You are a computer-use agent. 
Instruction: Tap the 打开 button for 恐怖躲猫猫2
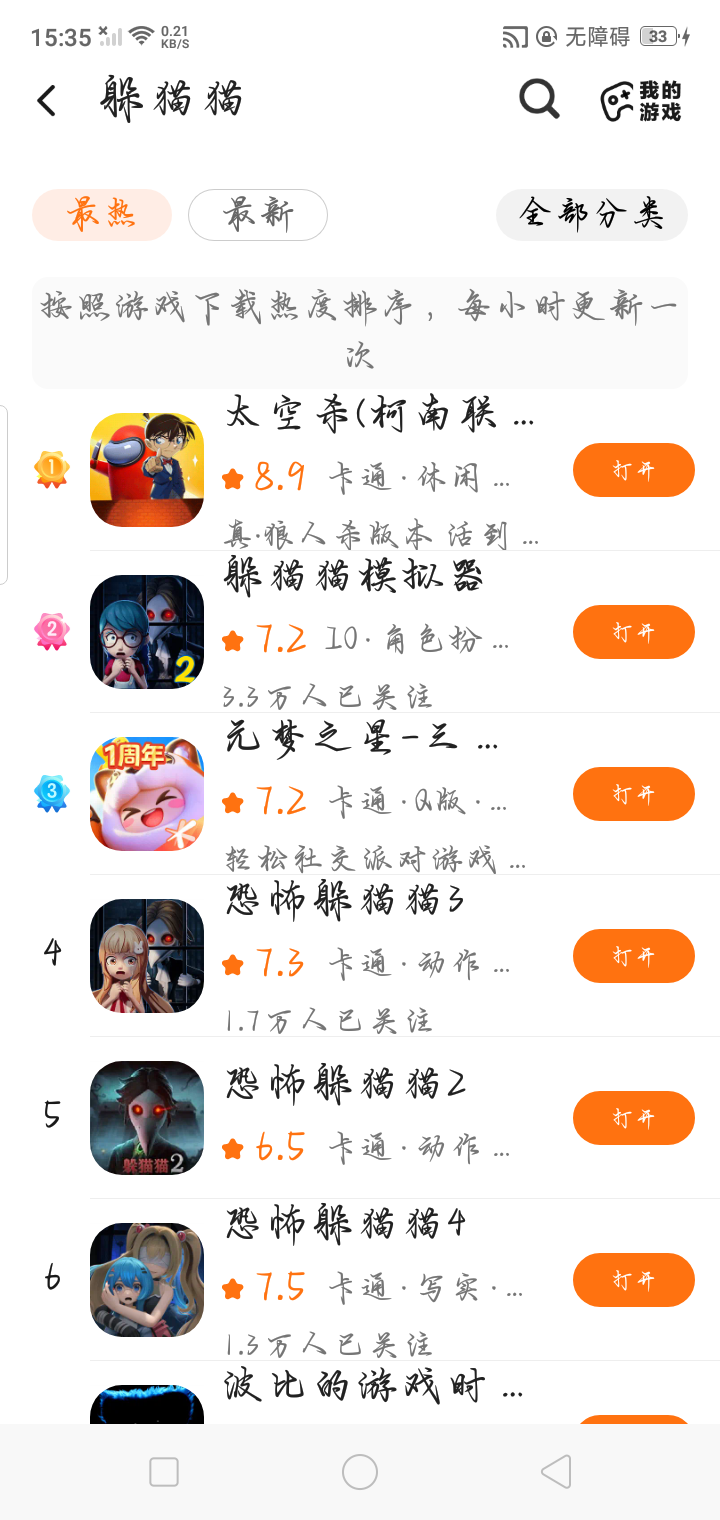tap(633, 1118)
